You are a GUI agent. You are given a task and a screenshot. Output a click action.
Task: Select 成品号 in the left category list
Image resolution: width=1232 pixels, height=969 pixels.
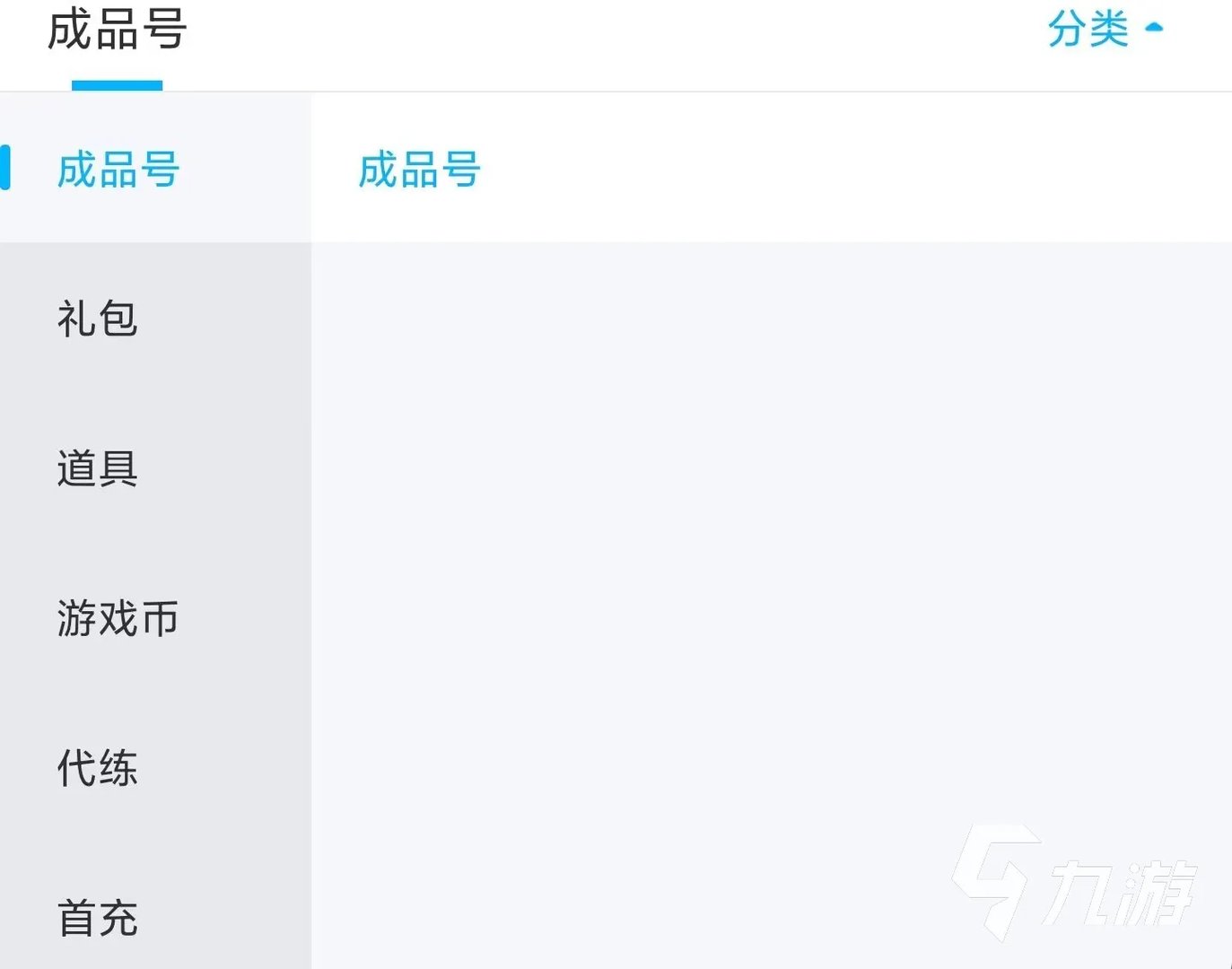(118, 170)
